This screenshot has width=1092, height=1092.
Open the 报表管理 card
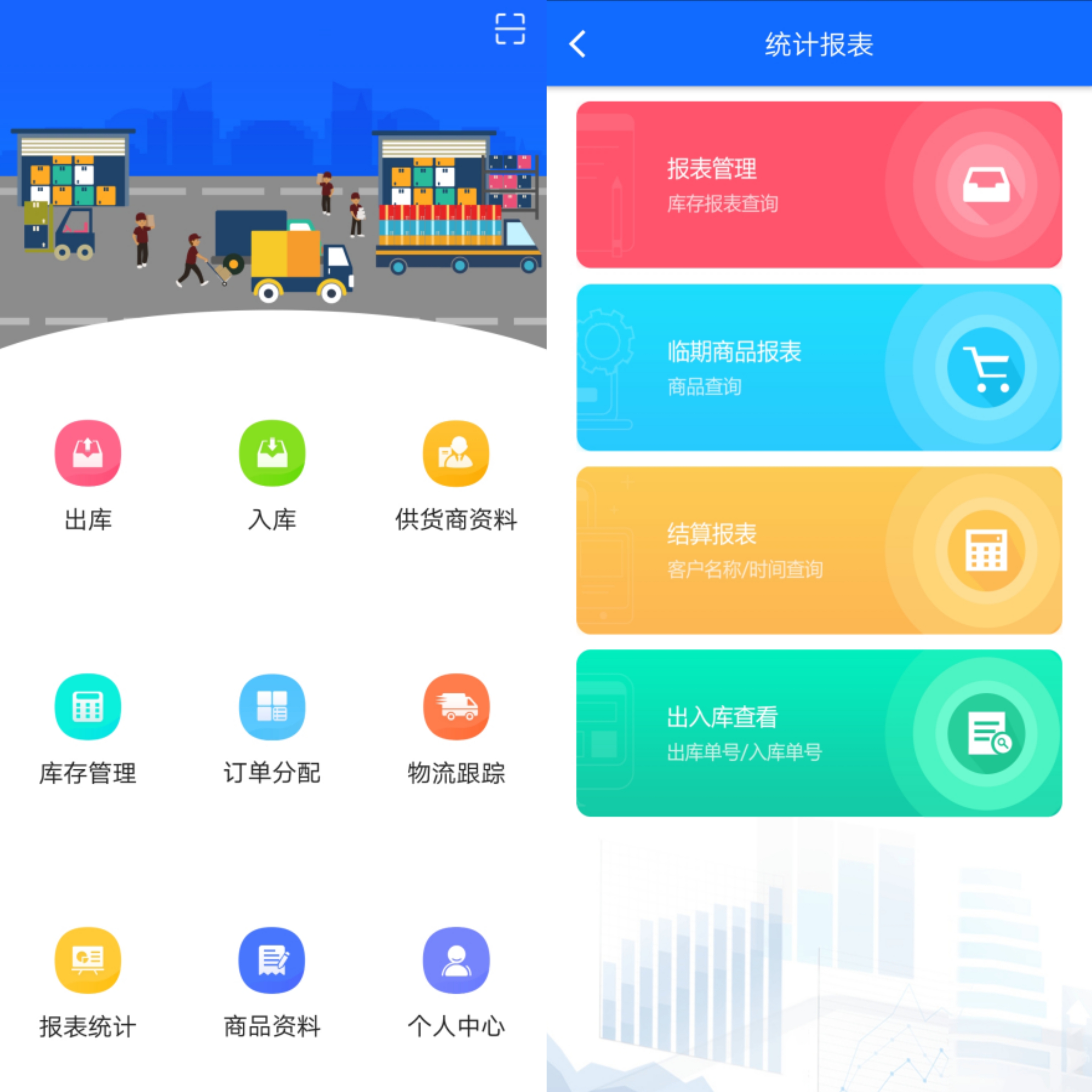[x=818, y=185]
